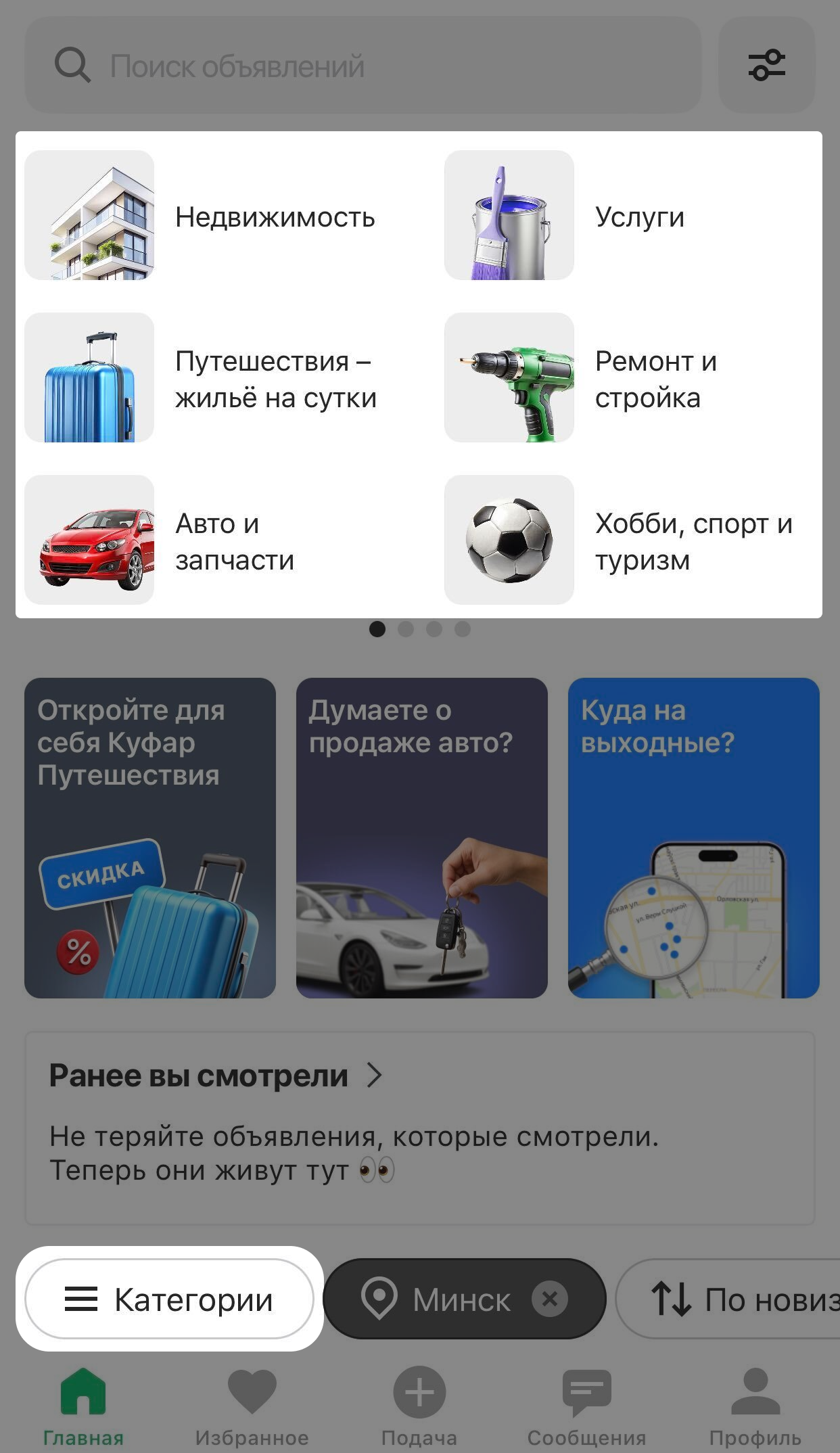Switch to the Избранное tab
Viewport: 840px width, 1453px height.
[252, 1406]
